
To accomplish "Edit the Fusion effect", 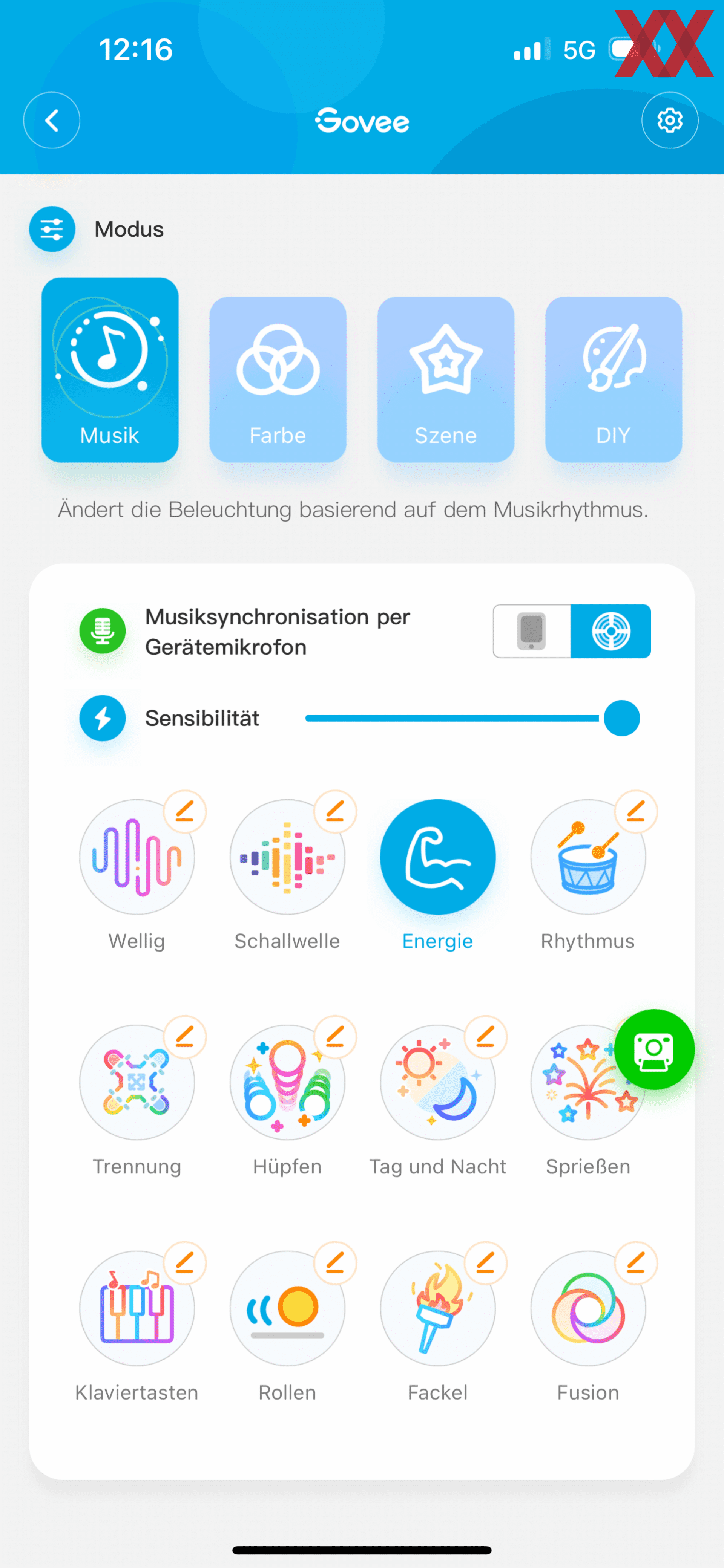I will point(636,1263).
